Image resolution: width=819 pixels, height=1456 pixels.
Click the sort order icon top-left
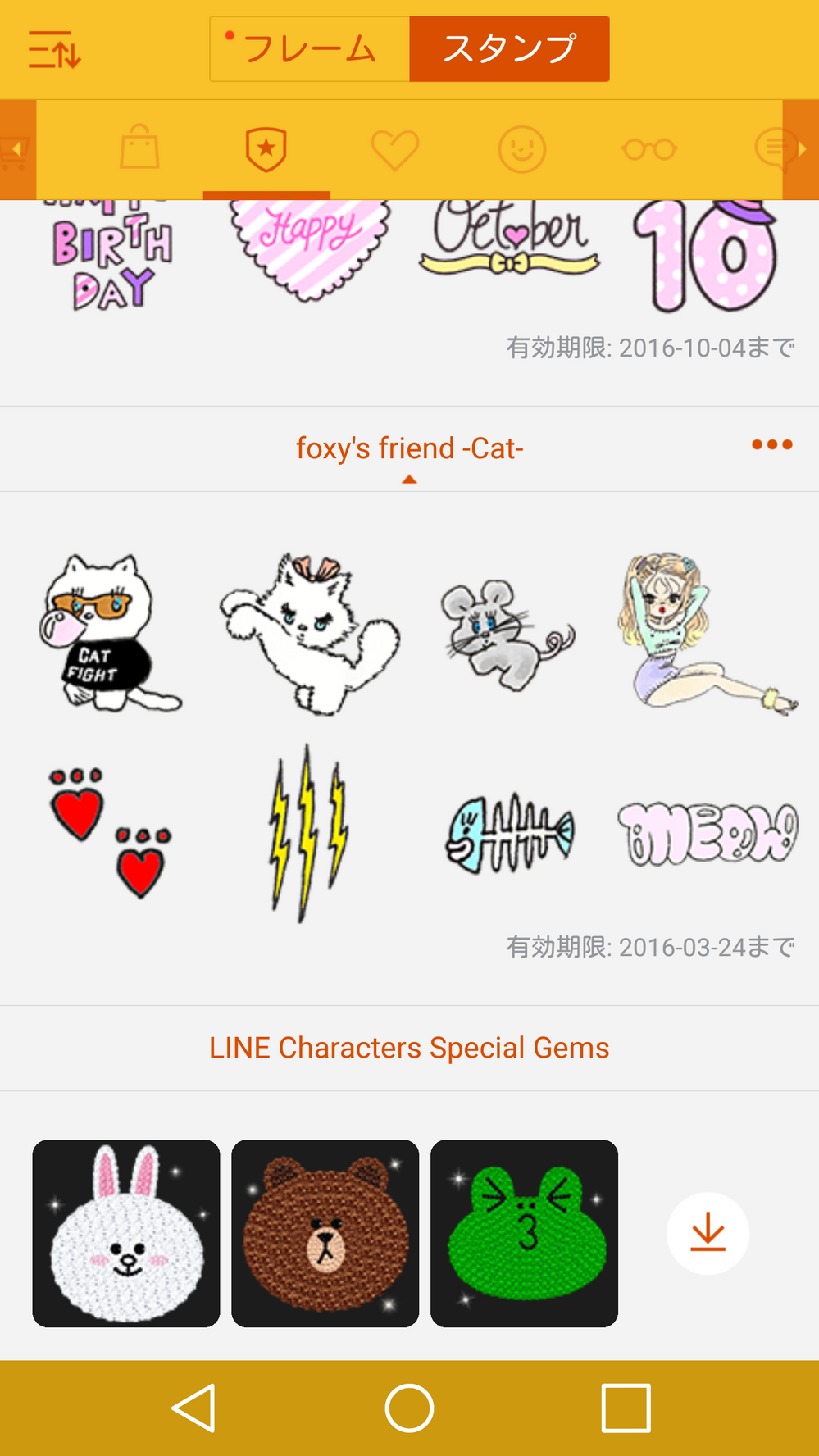click(55, 48)
